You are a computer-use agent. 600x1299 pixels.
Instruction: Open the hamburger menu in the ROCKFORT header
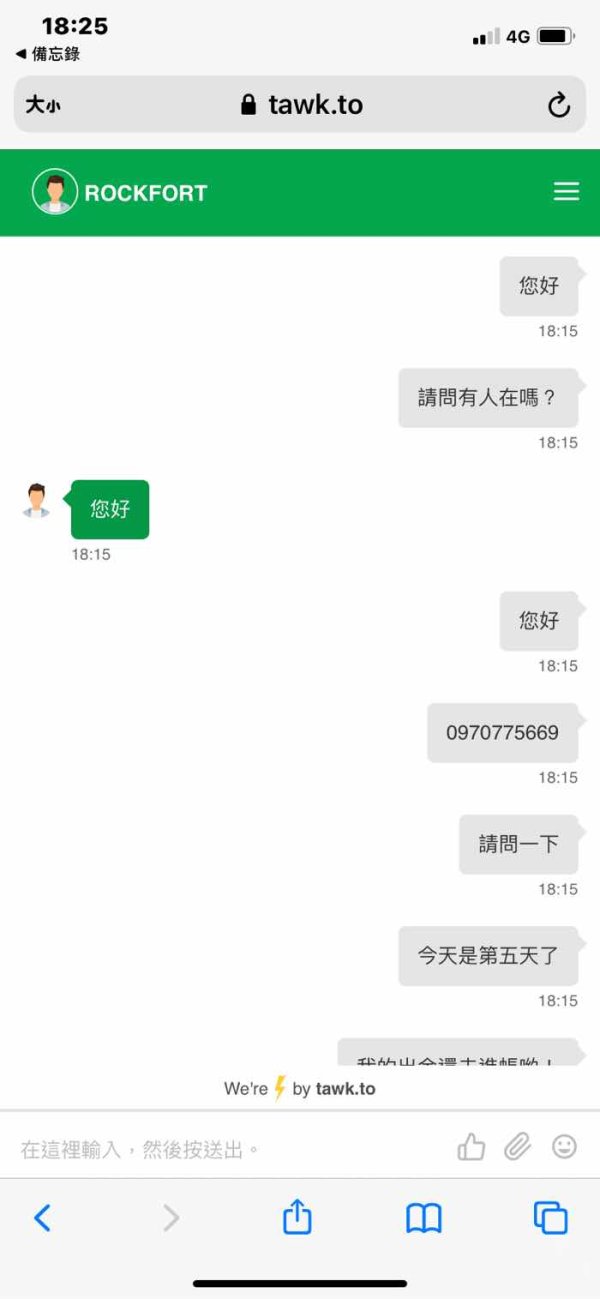(x=566, y=192)
